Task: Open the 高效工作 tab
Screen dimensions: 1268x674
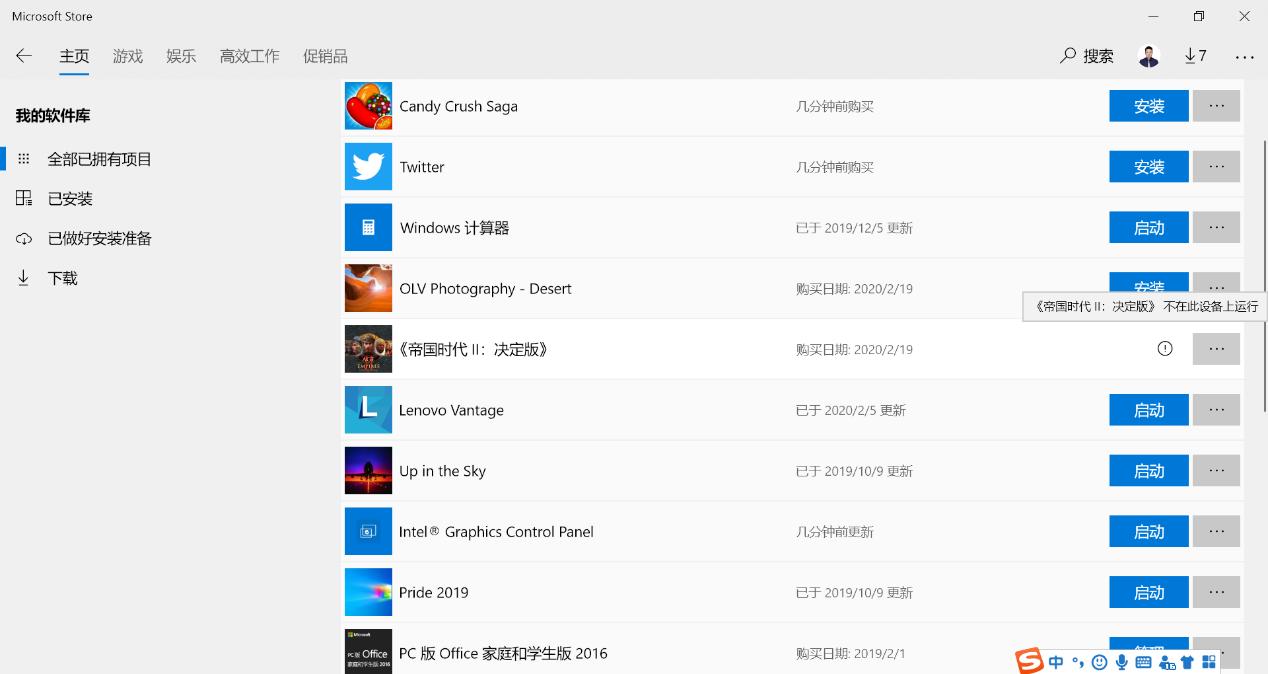Action: [x=249, y=56]
